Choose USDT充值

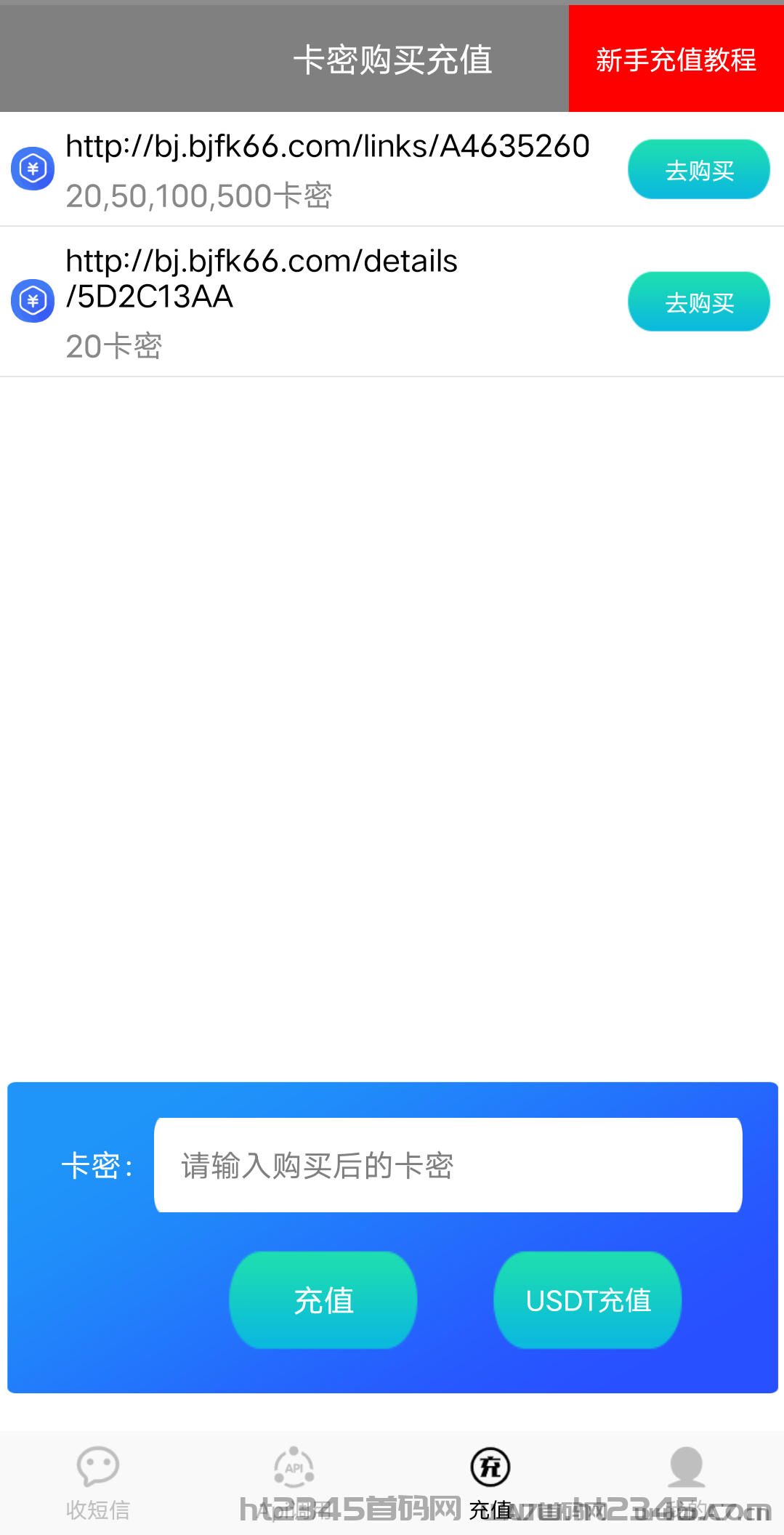(x=588, y=1300)
